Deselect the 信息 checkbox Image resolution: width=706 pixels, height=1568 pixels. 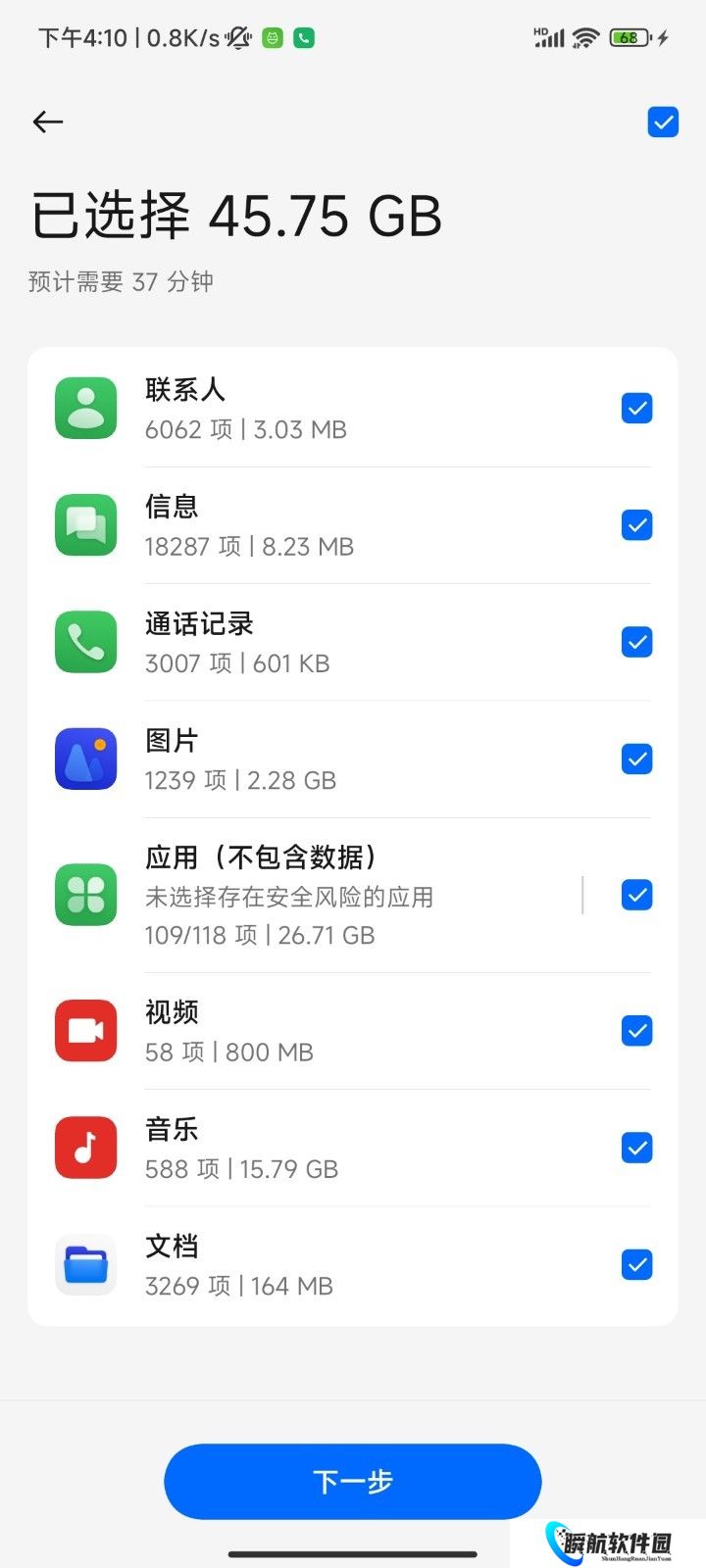click(x=636, y=525)
